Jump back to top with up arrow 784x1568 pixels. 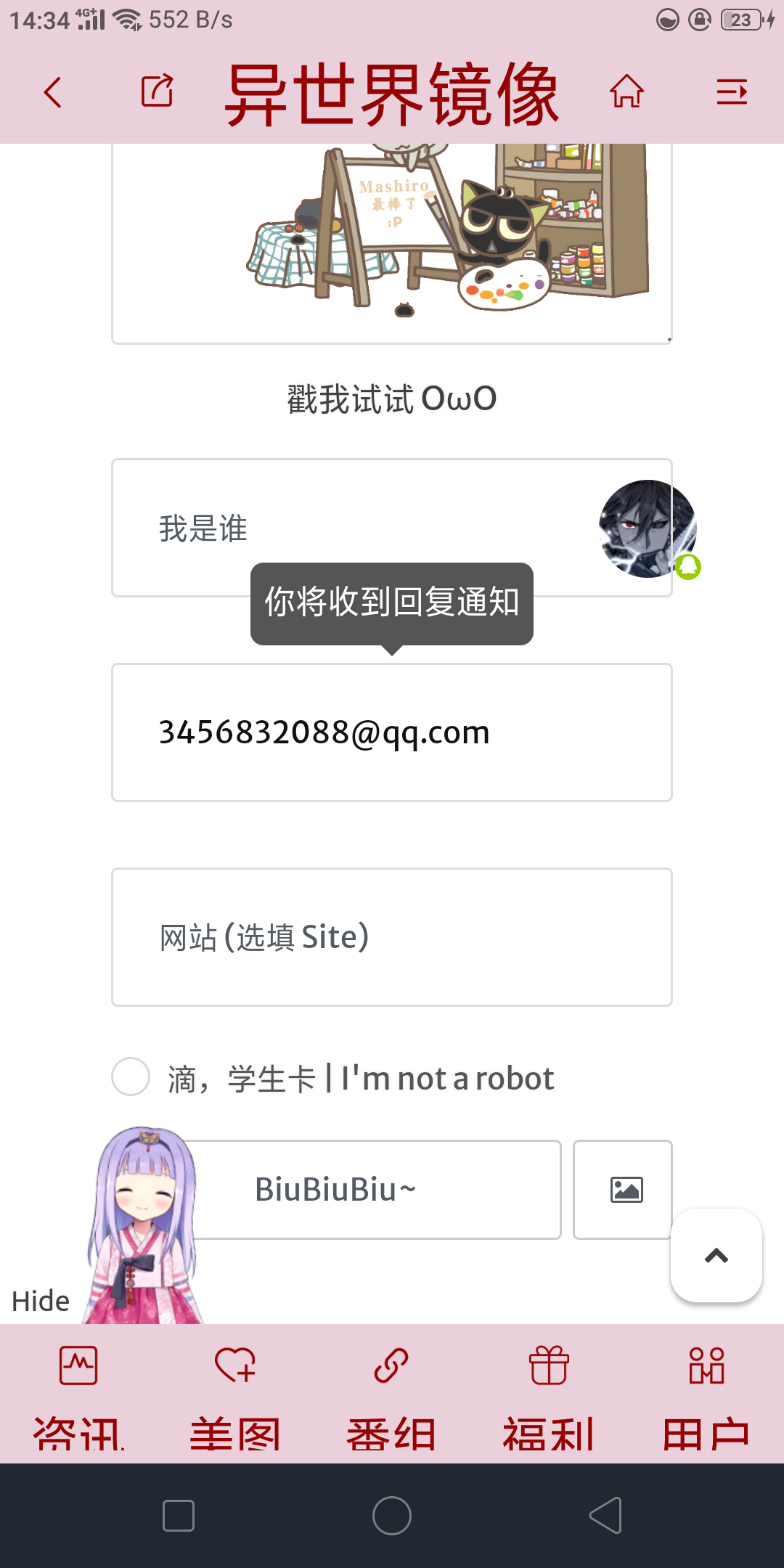(x=716, y=1256)
